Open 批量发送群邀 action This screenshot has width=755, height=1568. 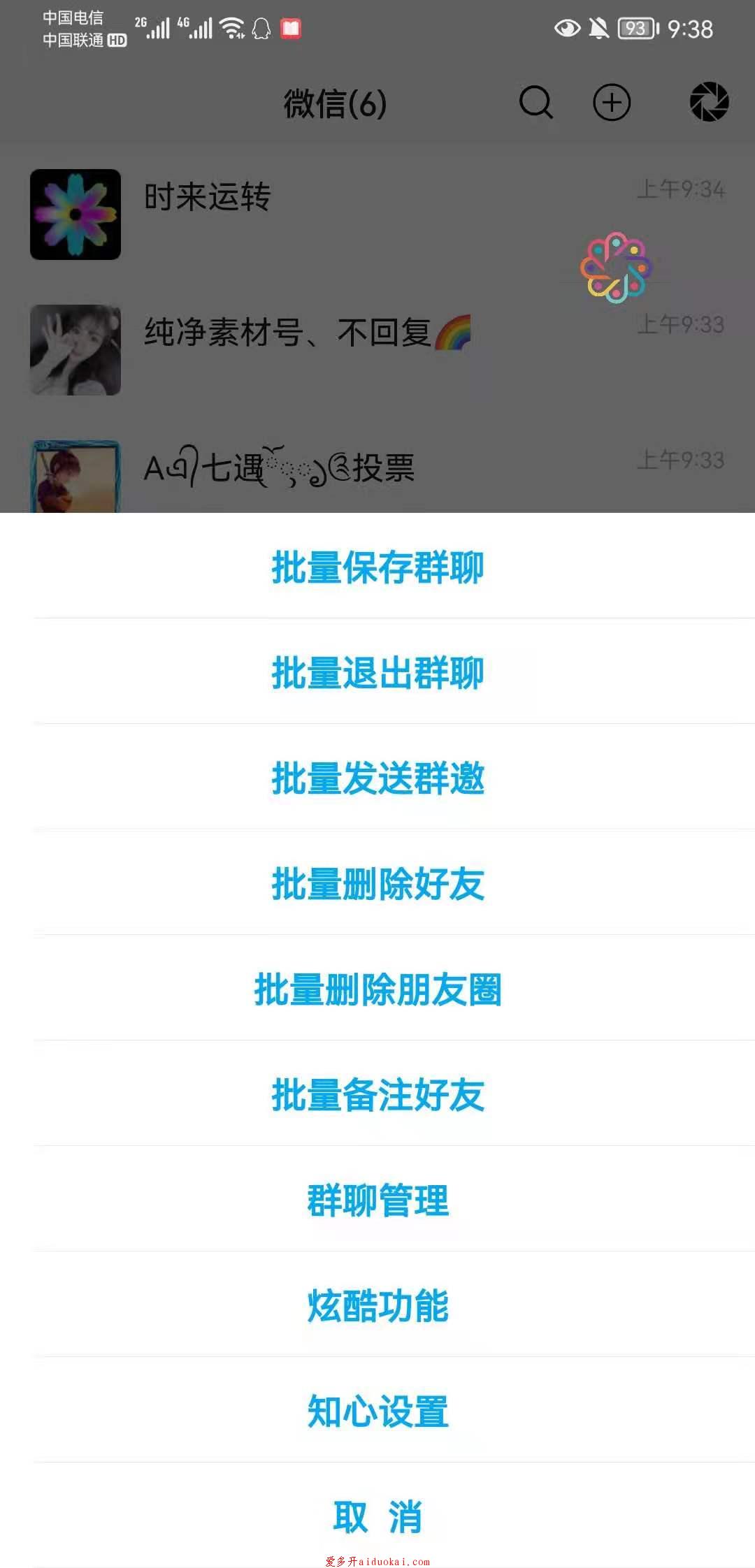coord(377,778)
